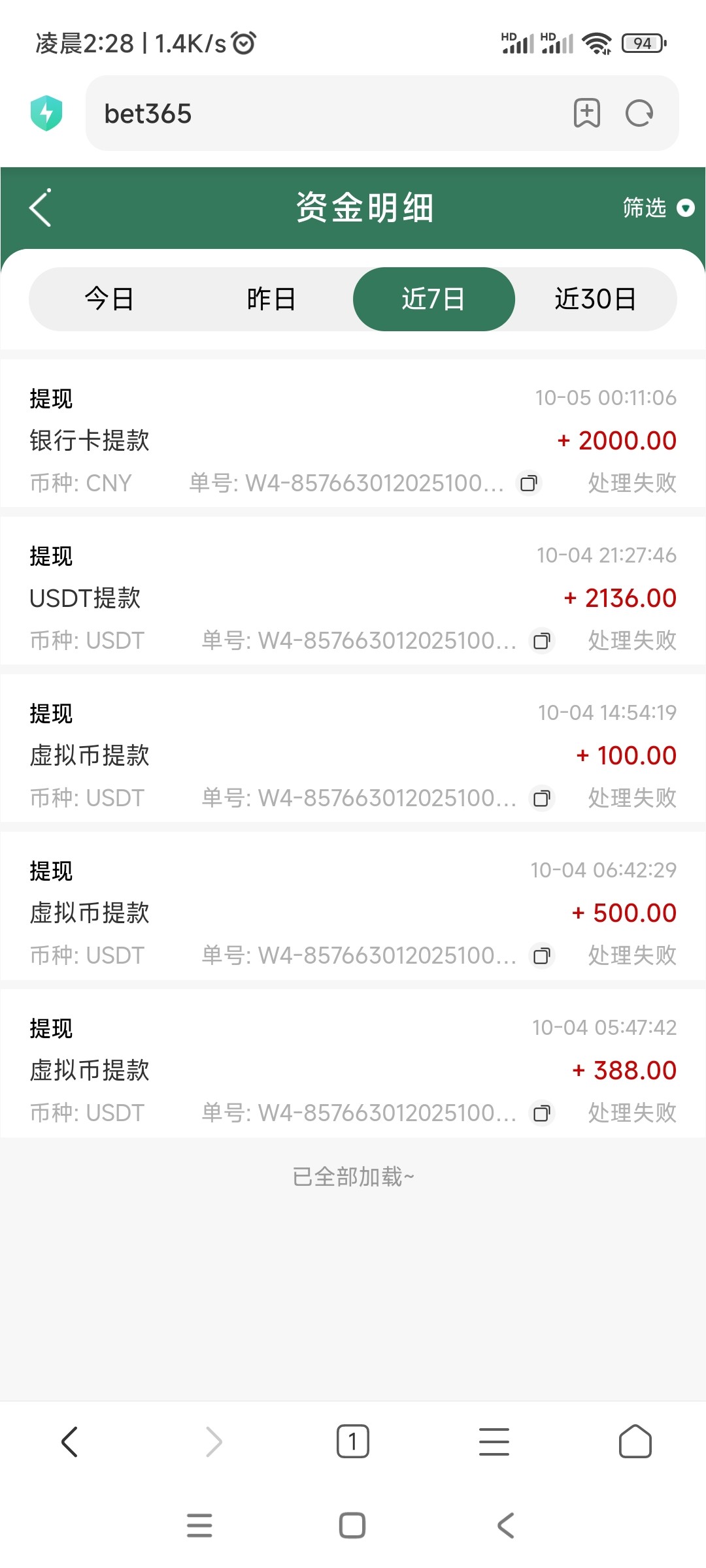Screen dimensions: 706x1568
Task: Switch to the 今日 tab
Action: (109, 299)
